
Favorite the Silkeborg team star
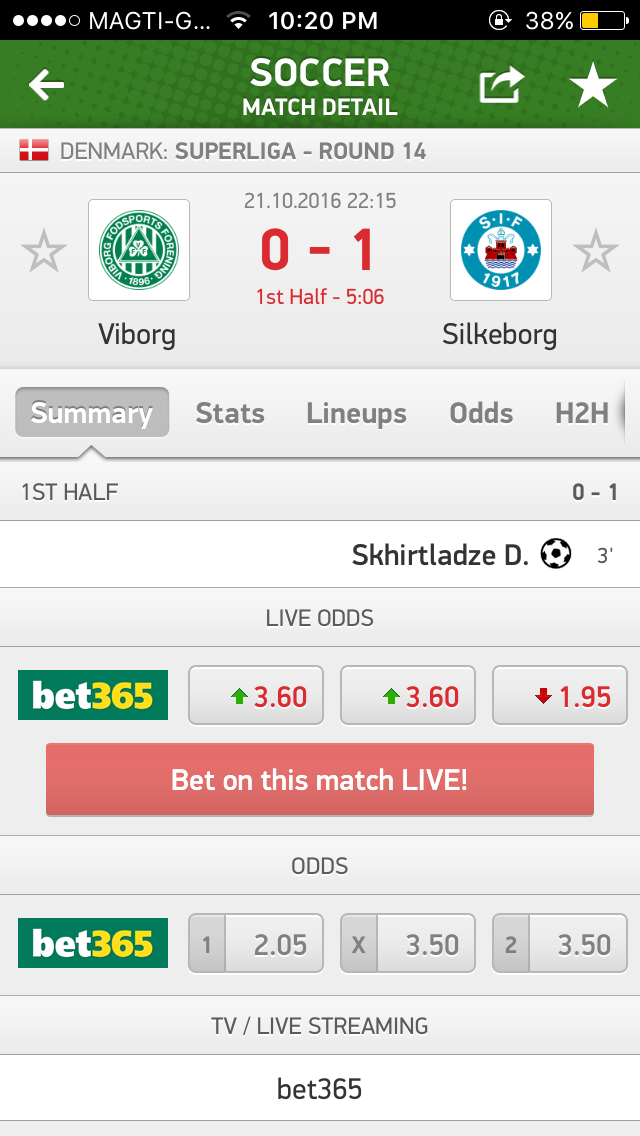pos(596,251)
